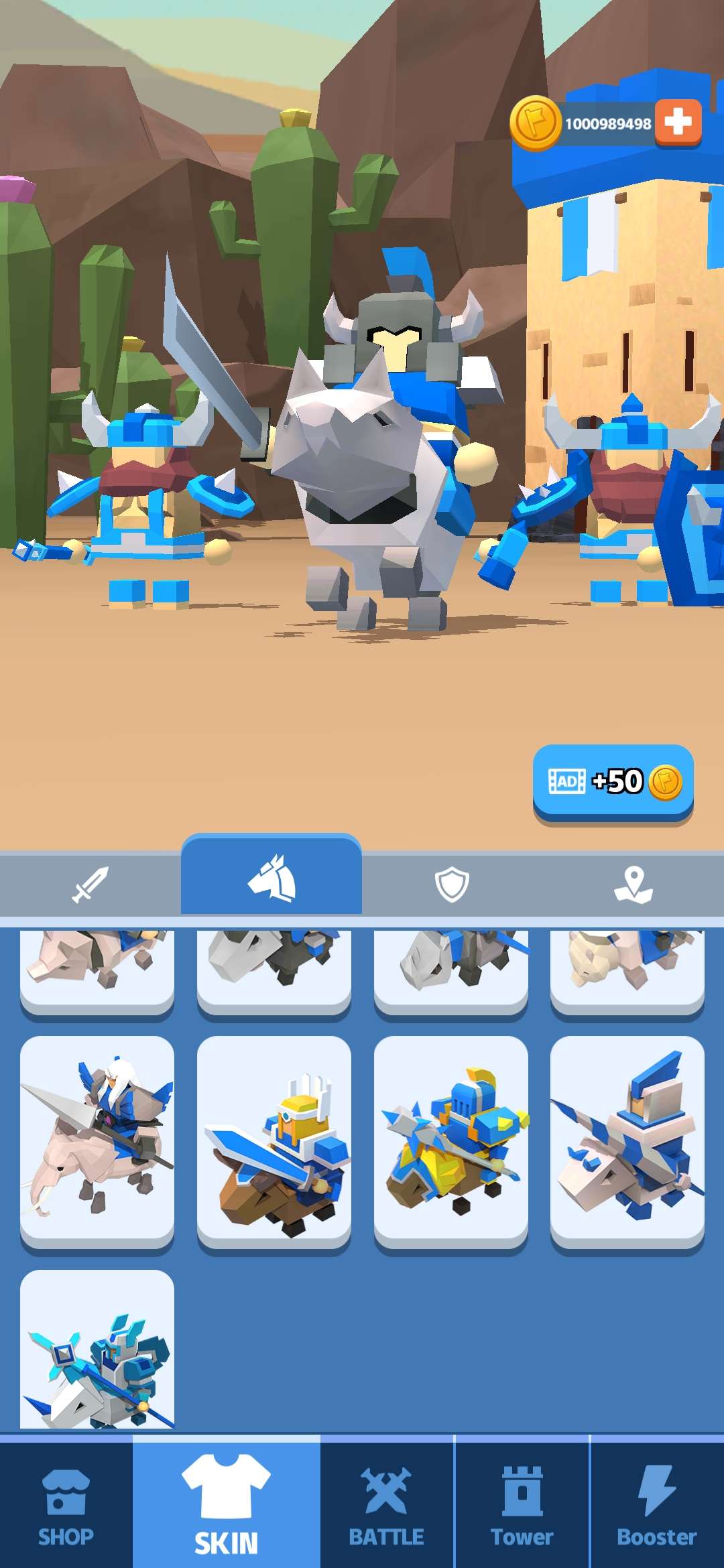Choose the teal ice knight skin
The height and width of the screenshot is (1568, 724).
pyautogui.click(x=97, y=1350)
